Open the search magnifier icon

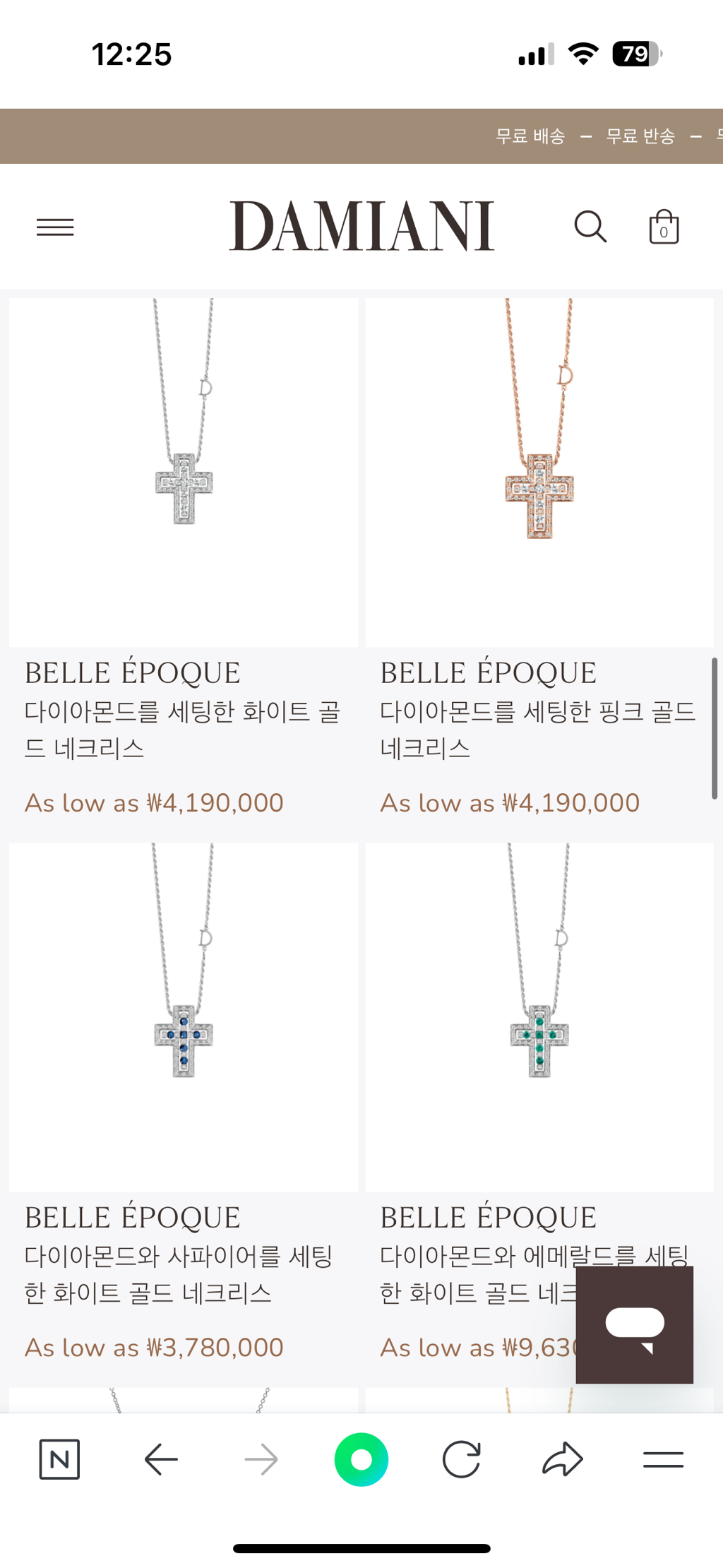pyautogui.click(x=590, y=227)
